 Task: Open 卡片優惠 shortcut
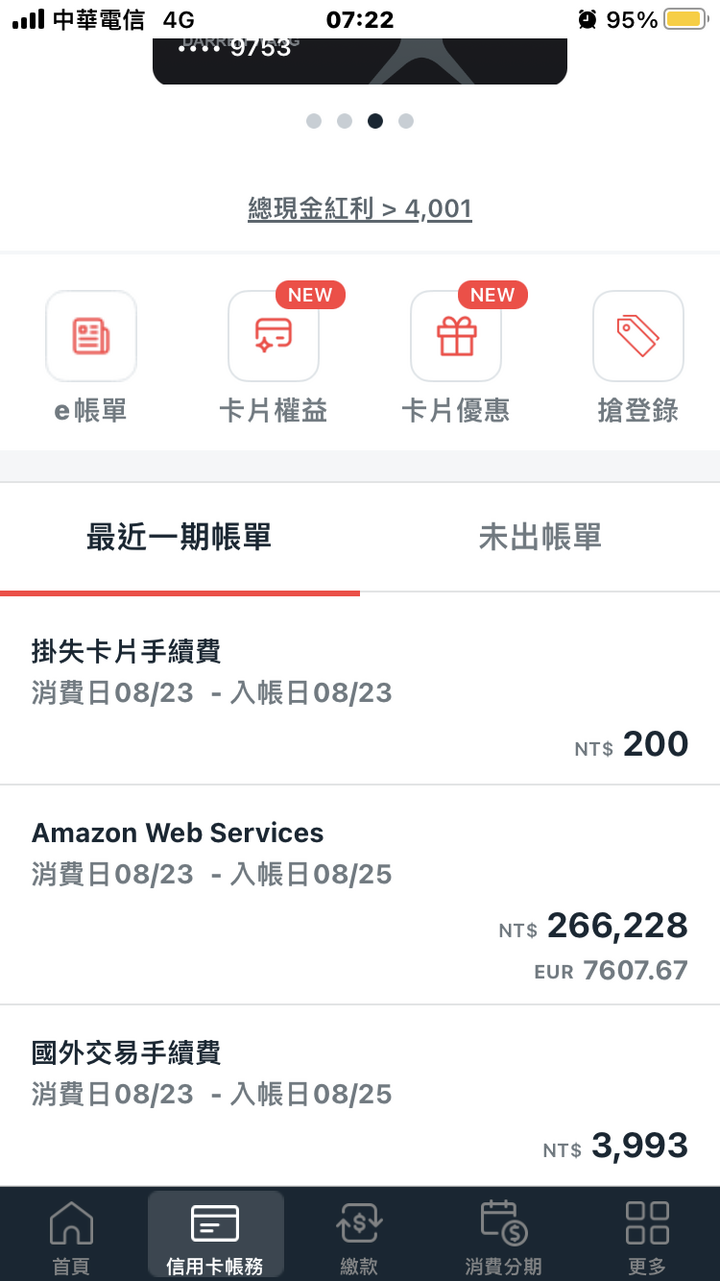[x=456, y=357]
